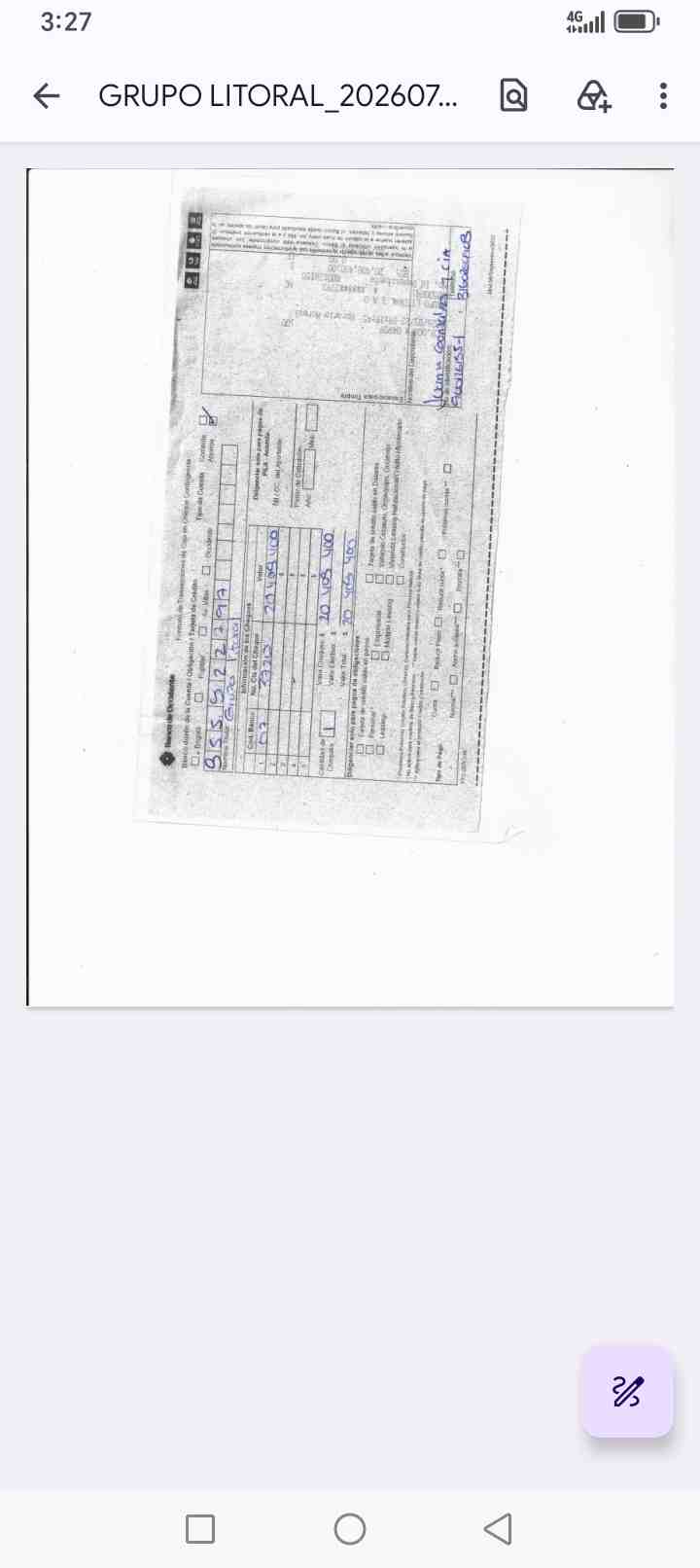Tap the edit pencil floating button
Image resolution: width=700 pixels, height=1568 pixels.
click(627, 1392)
